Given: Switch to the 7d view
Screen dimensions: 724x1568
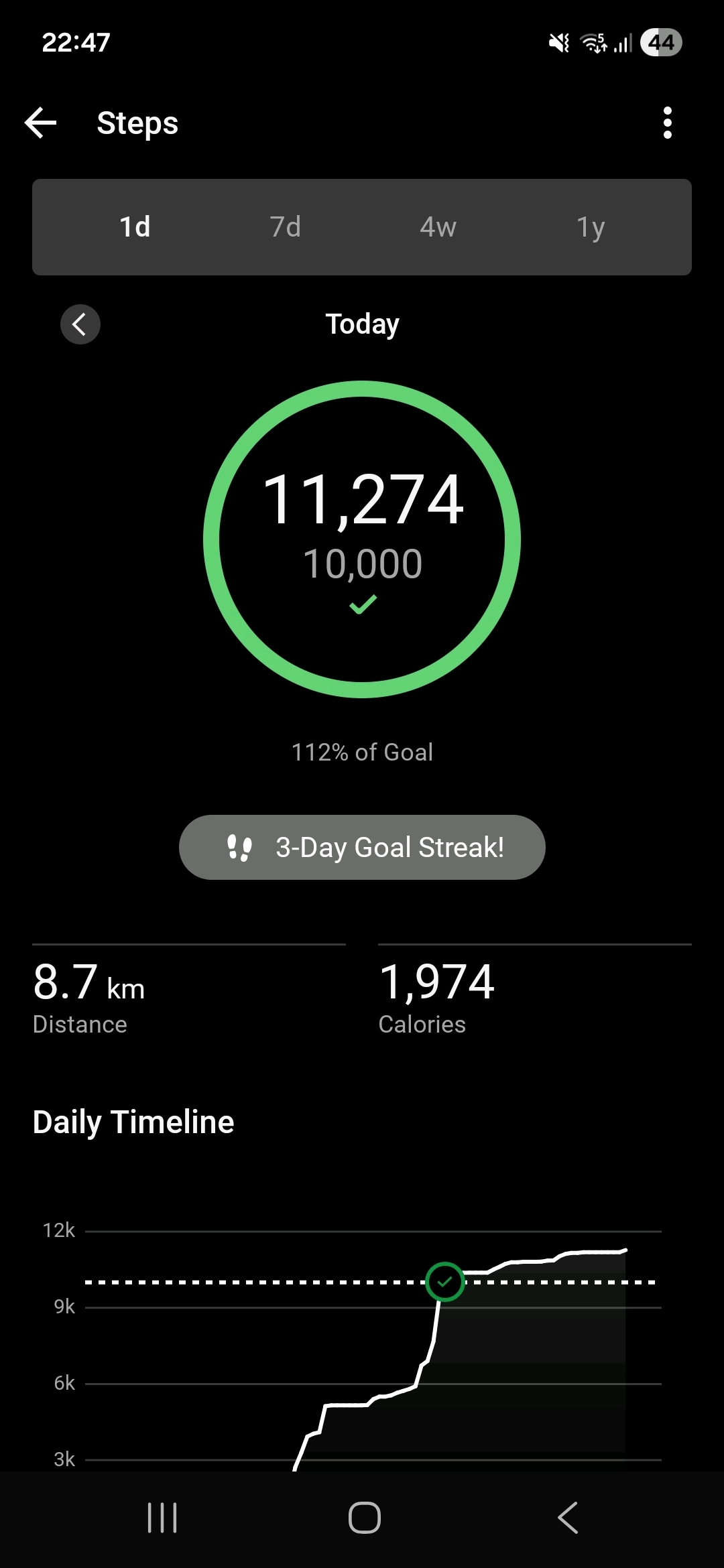Looking at the screenshot, I should click(286, 227).
